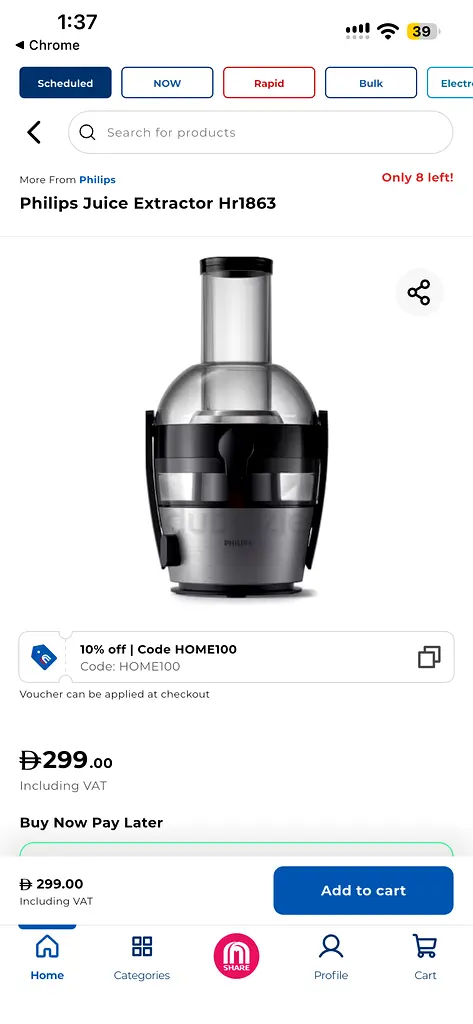
Task: Open the Philips brand link
Action: tap(97, 180)
